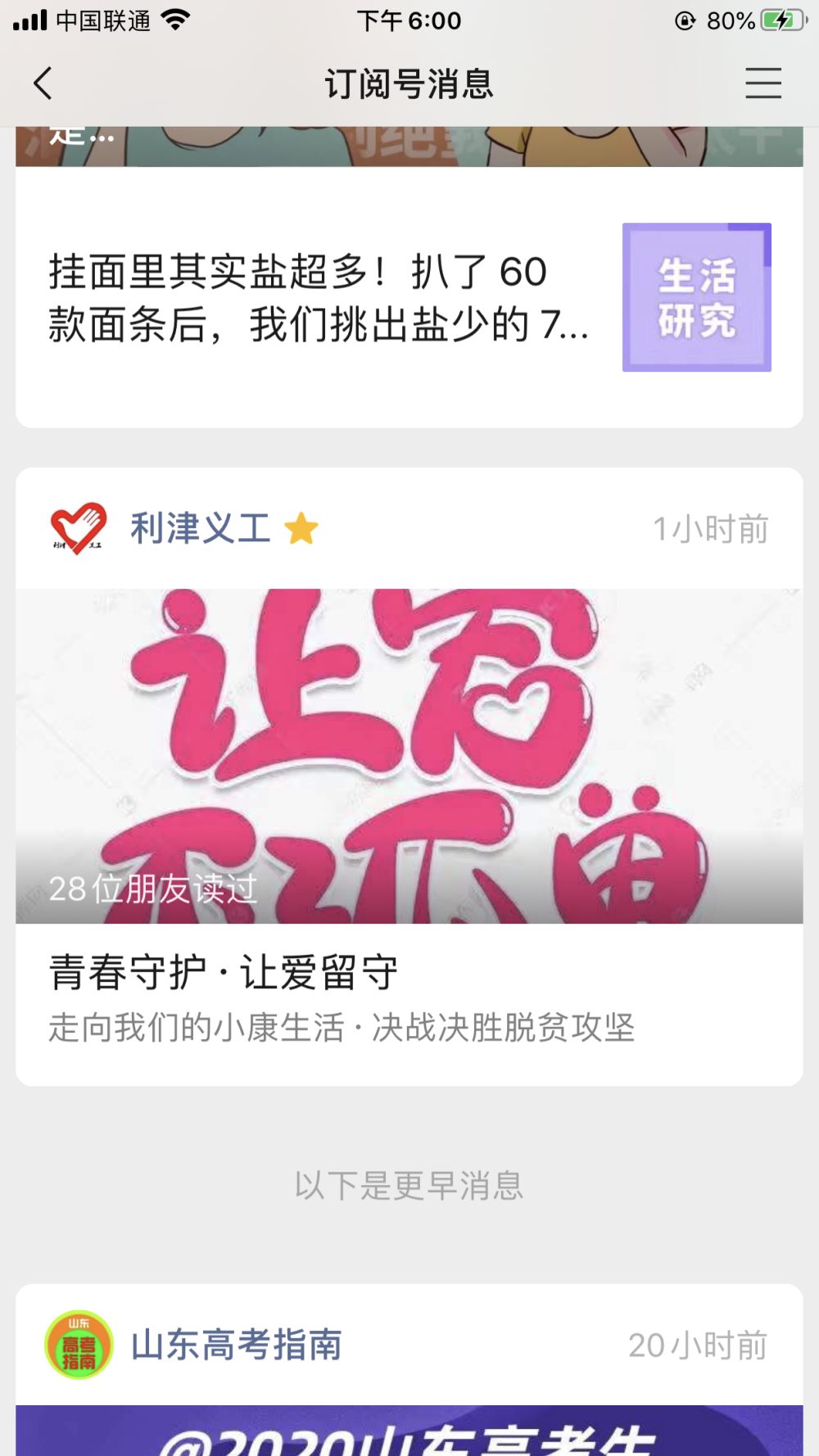819x1456 pixels.
Task: Open the 2020山东高考生 banner article
Action: point(409,1431)
